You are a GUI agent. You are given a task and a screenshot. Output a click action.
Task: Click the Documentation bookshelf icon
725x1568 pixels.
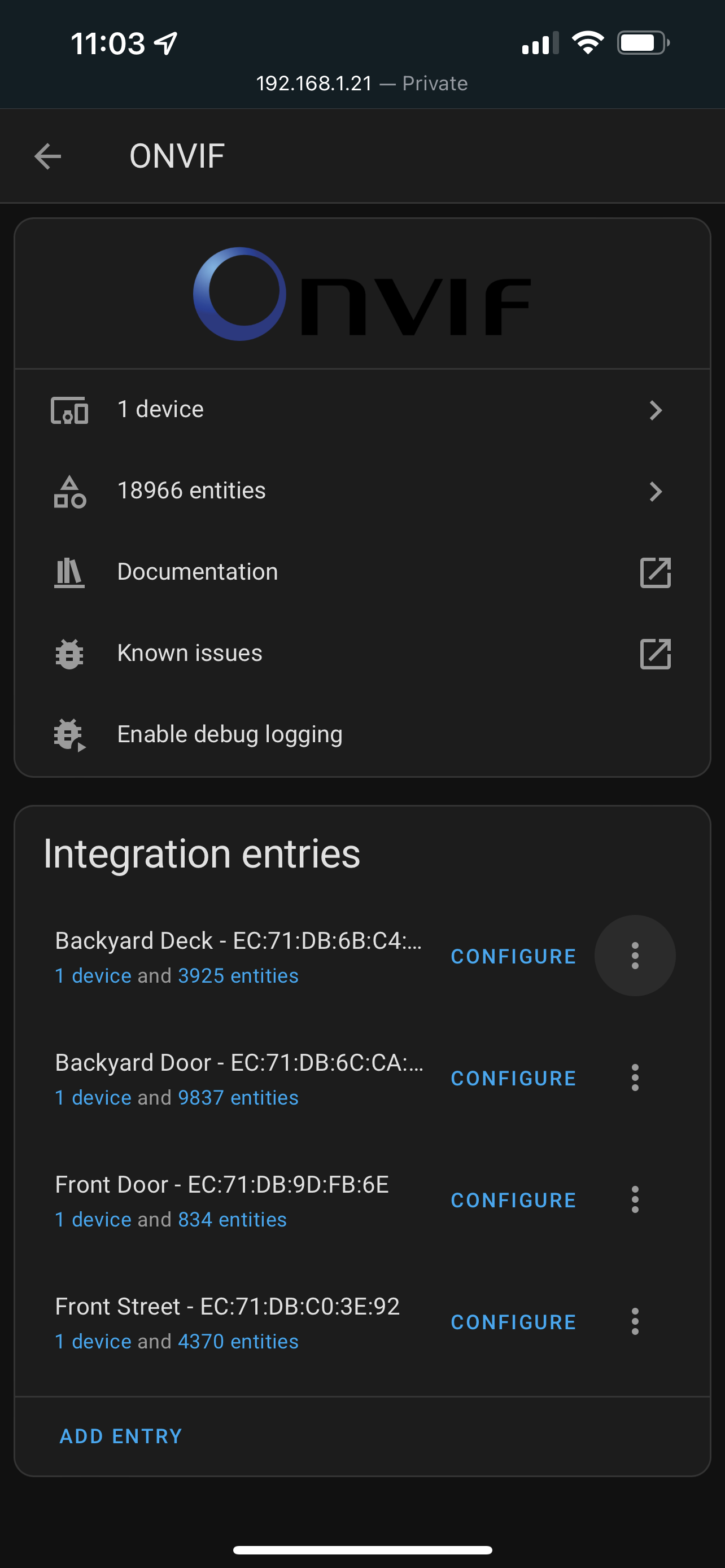click(x=69, y=573)
